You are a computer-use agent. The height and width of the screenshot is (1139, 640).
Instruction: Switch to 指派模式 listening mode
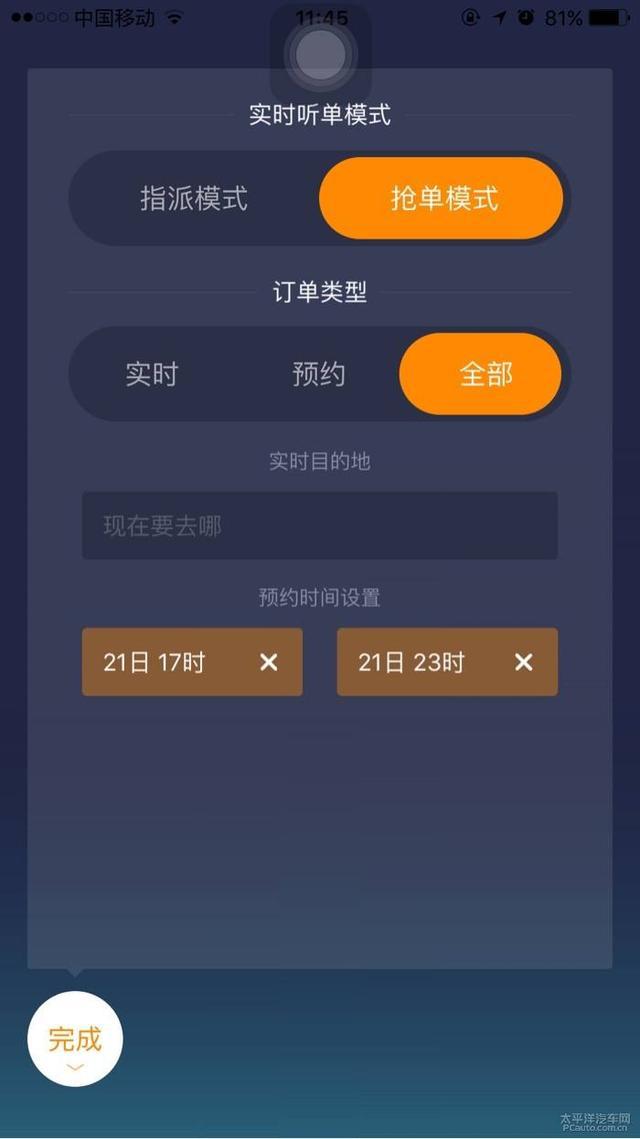[194, 198]
